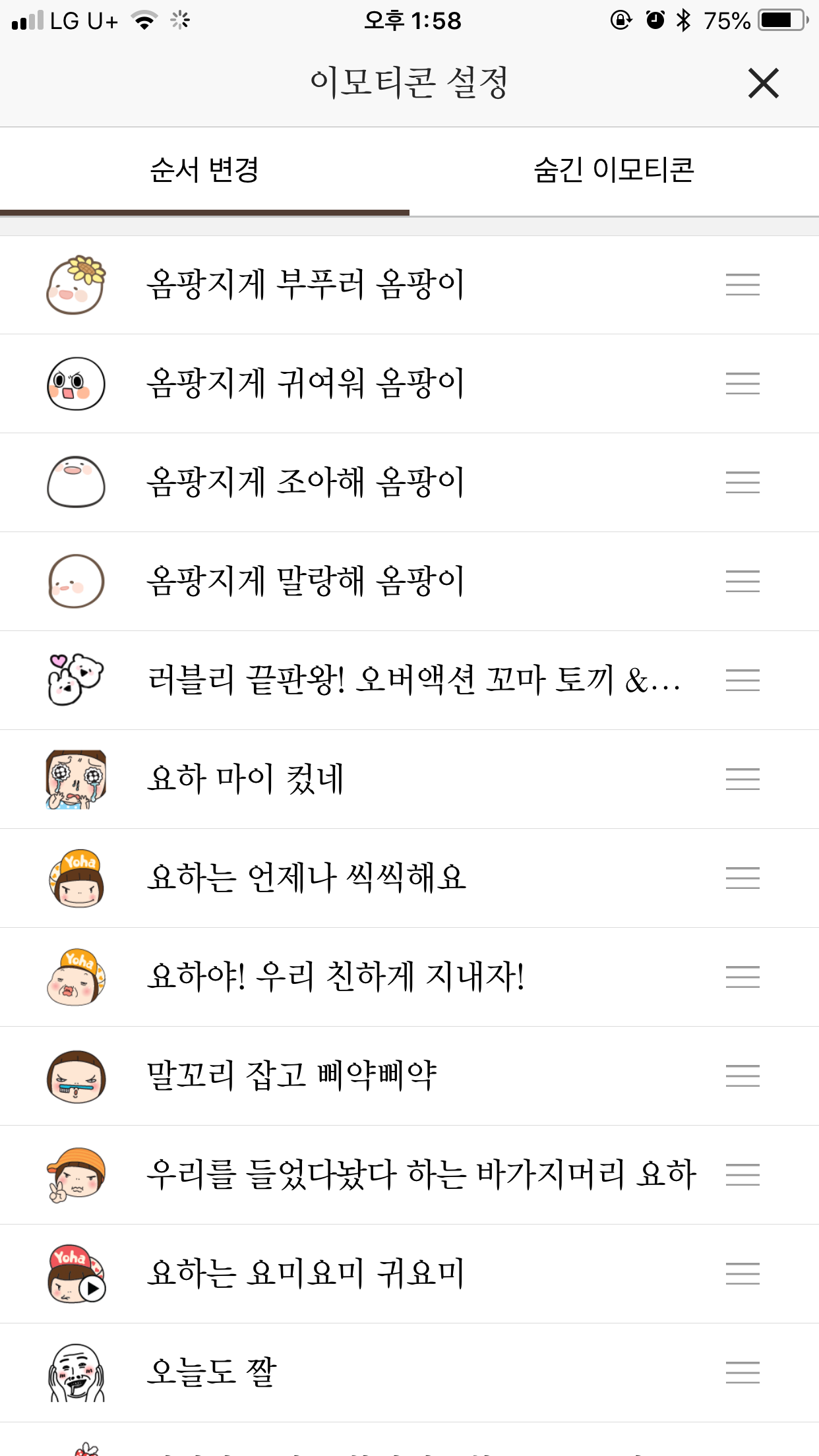The image size is (819, 1456).
Task: Tap the reorder handle for 바가지머리 요하
Action: click(x=743, y=1175)
